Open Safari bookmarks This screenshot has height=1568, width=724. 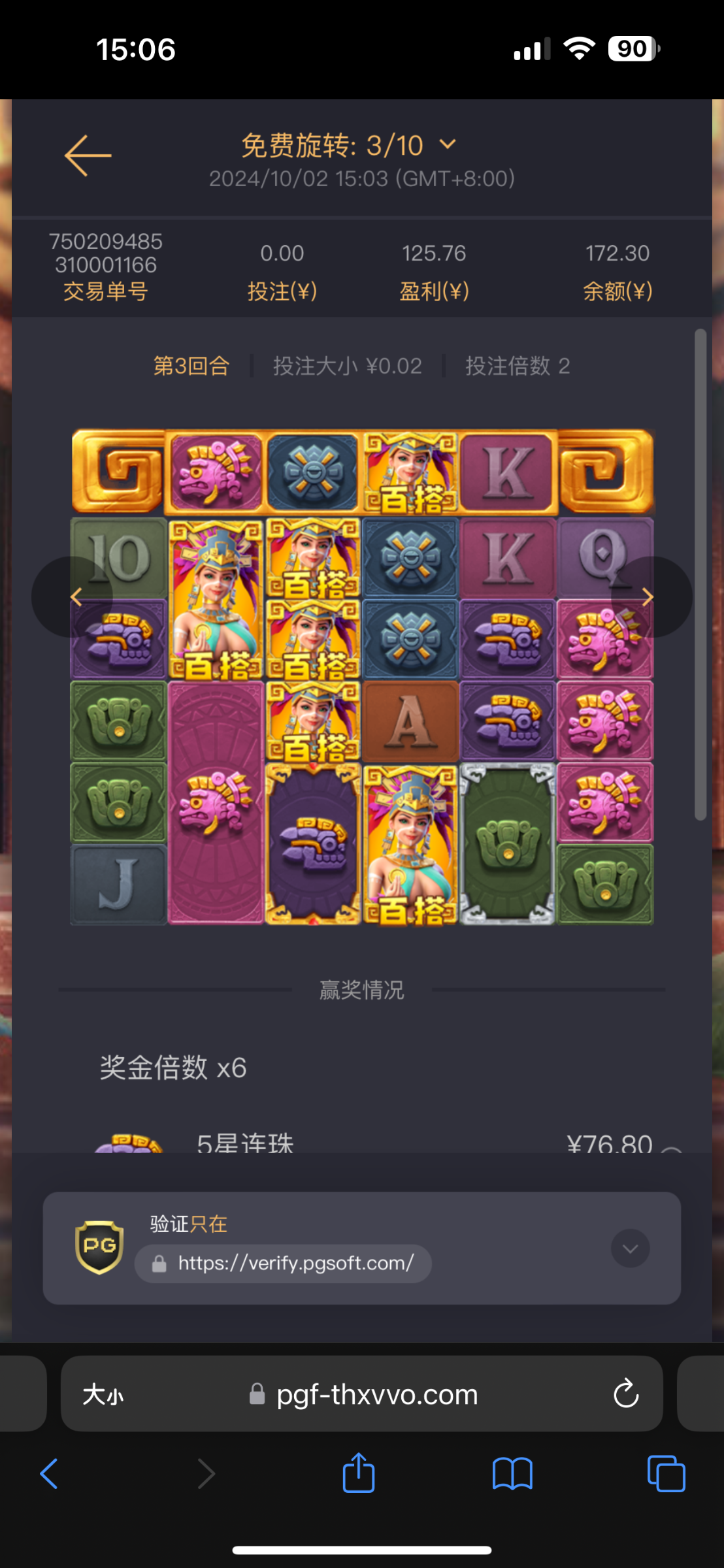(x=512, y=1474)
